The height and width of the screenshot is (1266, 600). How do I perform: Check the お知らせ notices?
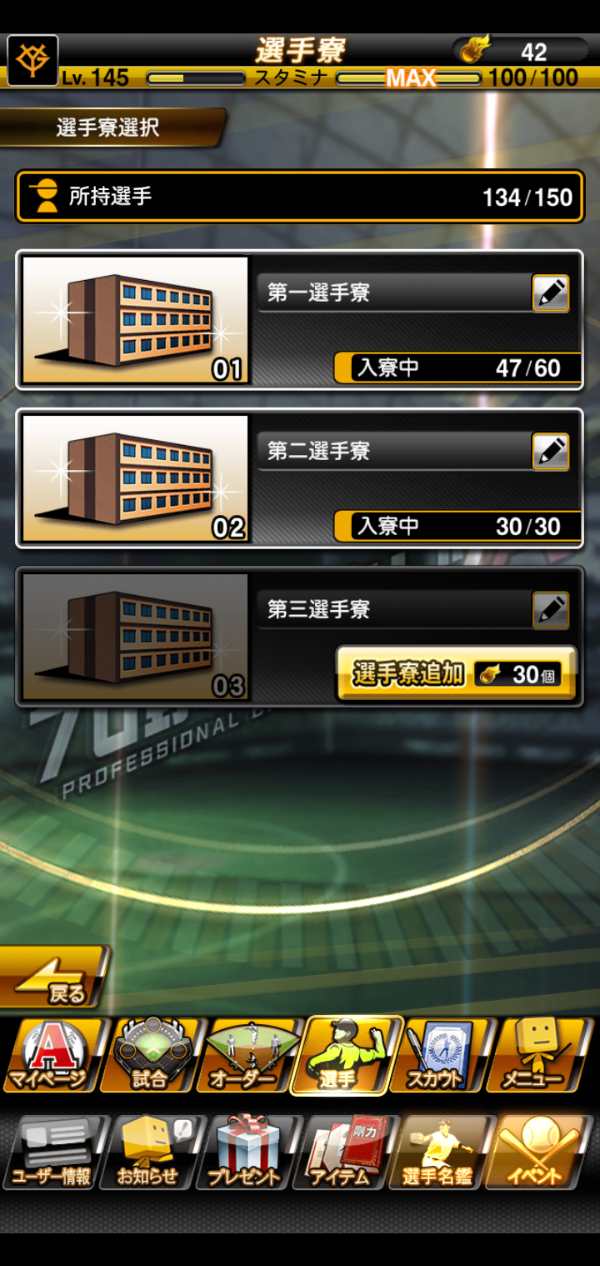click(152, 1152)
